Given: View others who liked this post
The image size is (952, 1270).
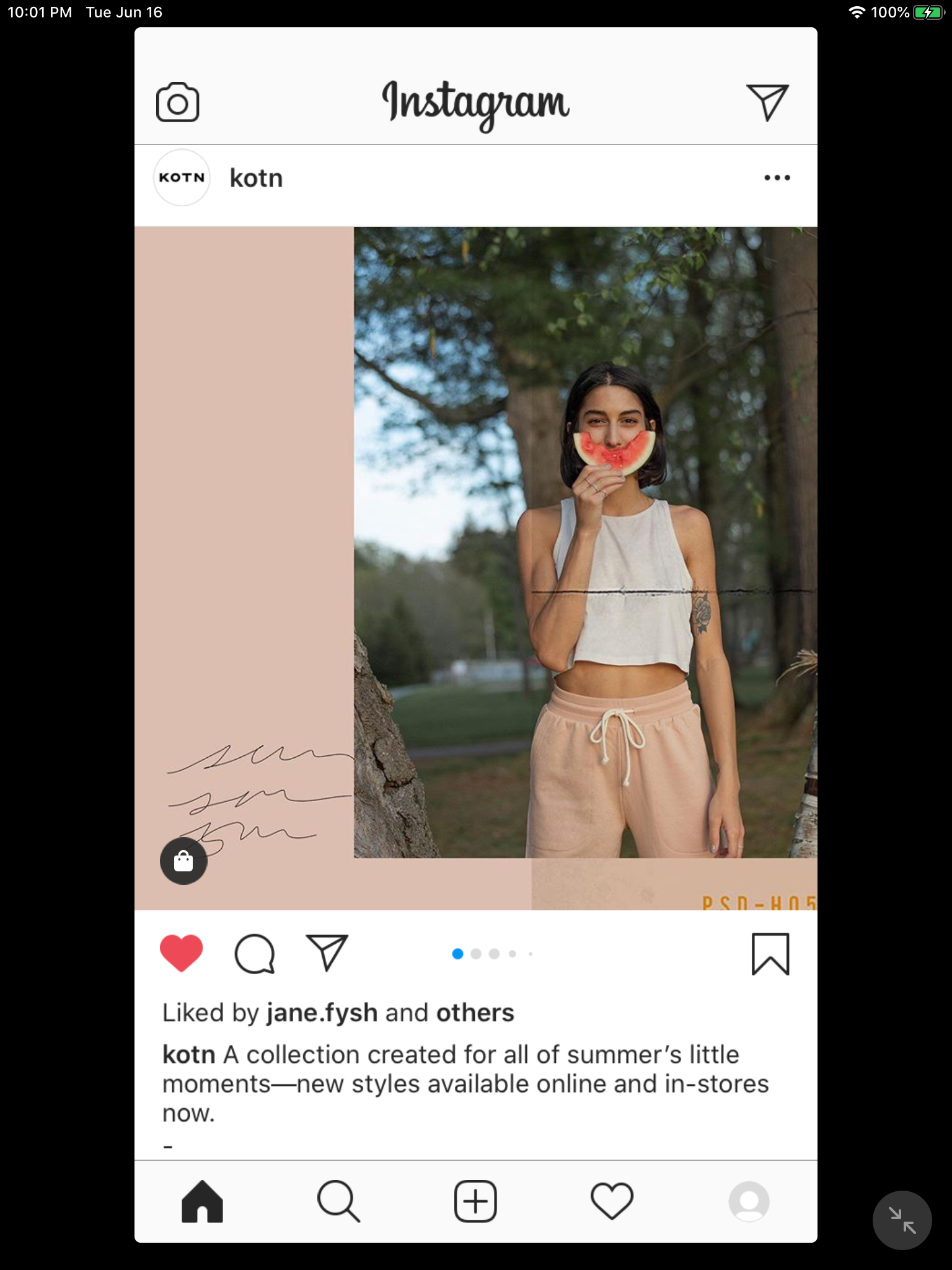Looking at the screenshot, I should click(x=475, y=1013).
